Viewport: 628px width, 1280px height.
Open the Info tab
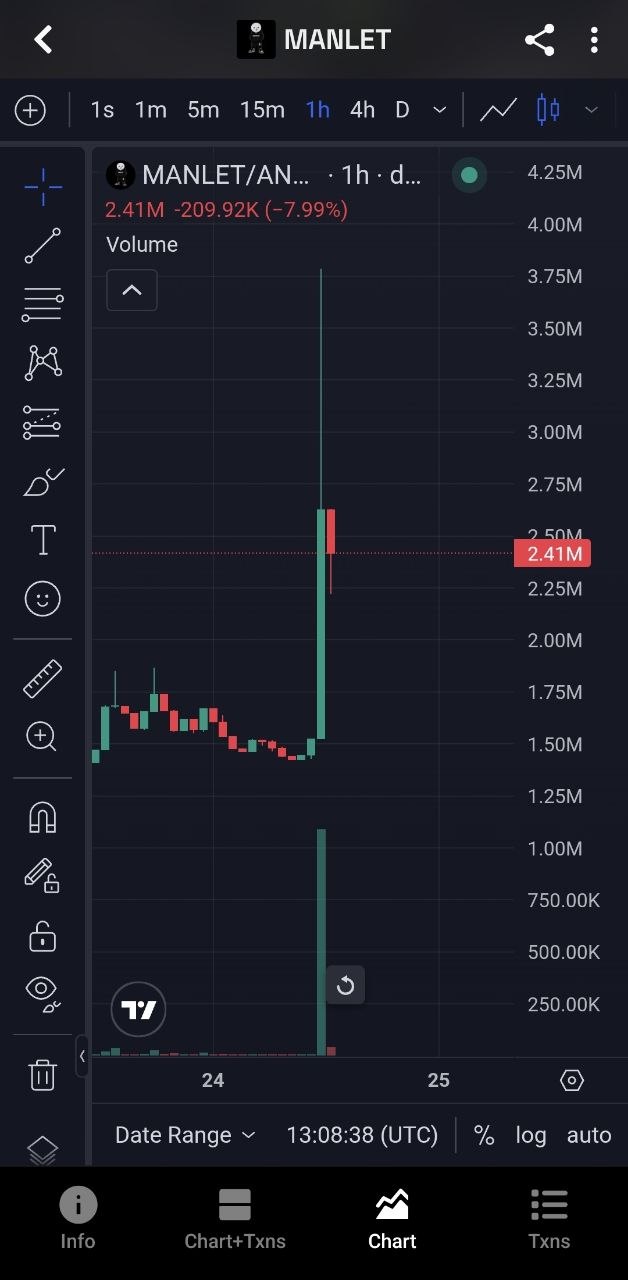pyautogui.click(x=78, y=1220)
